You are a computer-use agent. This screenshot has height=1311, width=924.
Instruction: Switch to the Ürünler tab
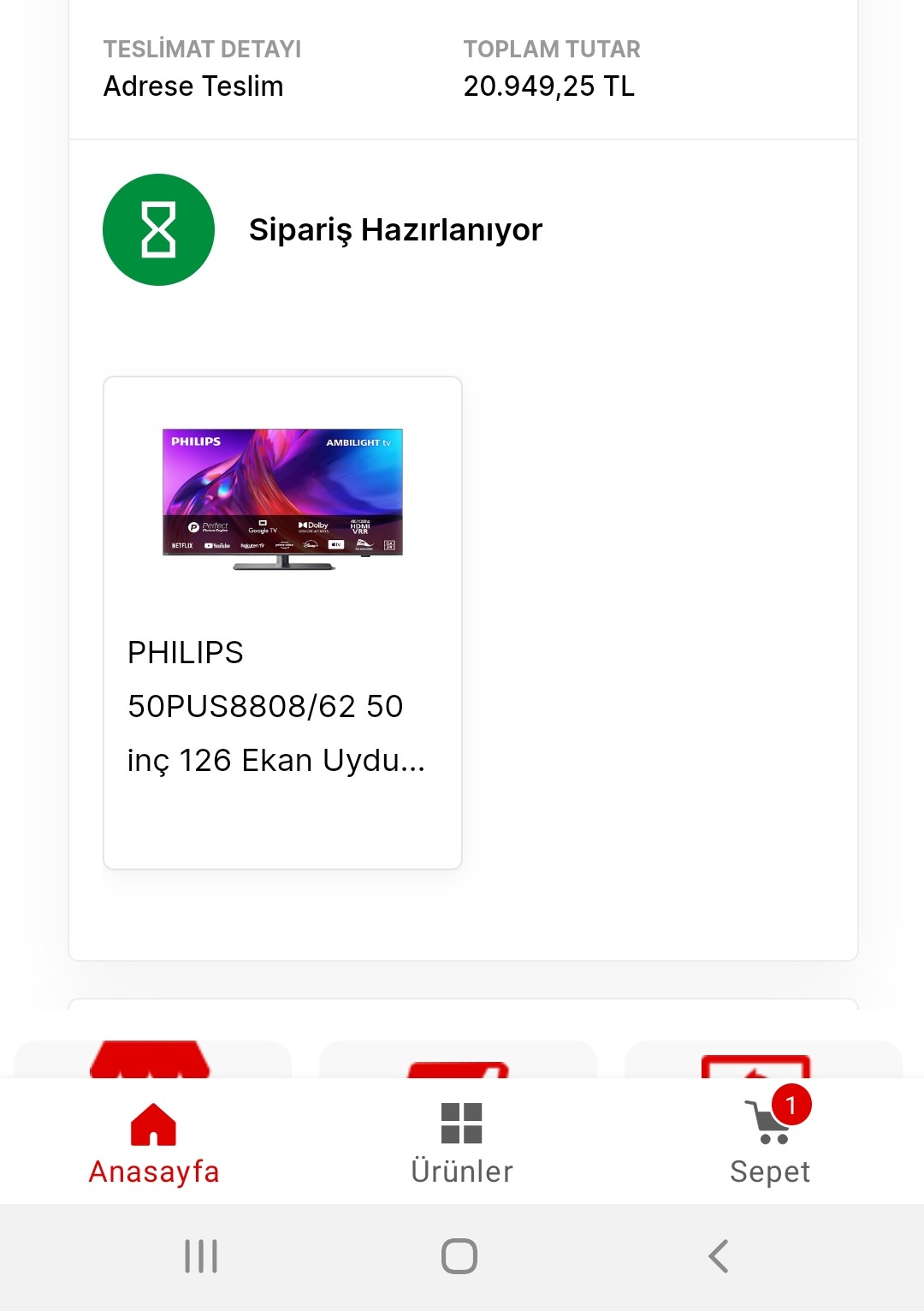click(462, 1142)
